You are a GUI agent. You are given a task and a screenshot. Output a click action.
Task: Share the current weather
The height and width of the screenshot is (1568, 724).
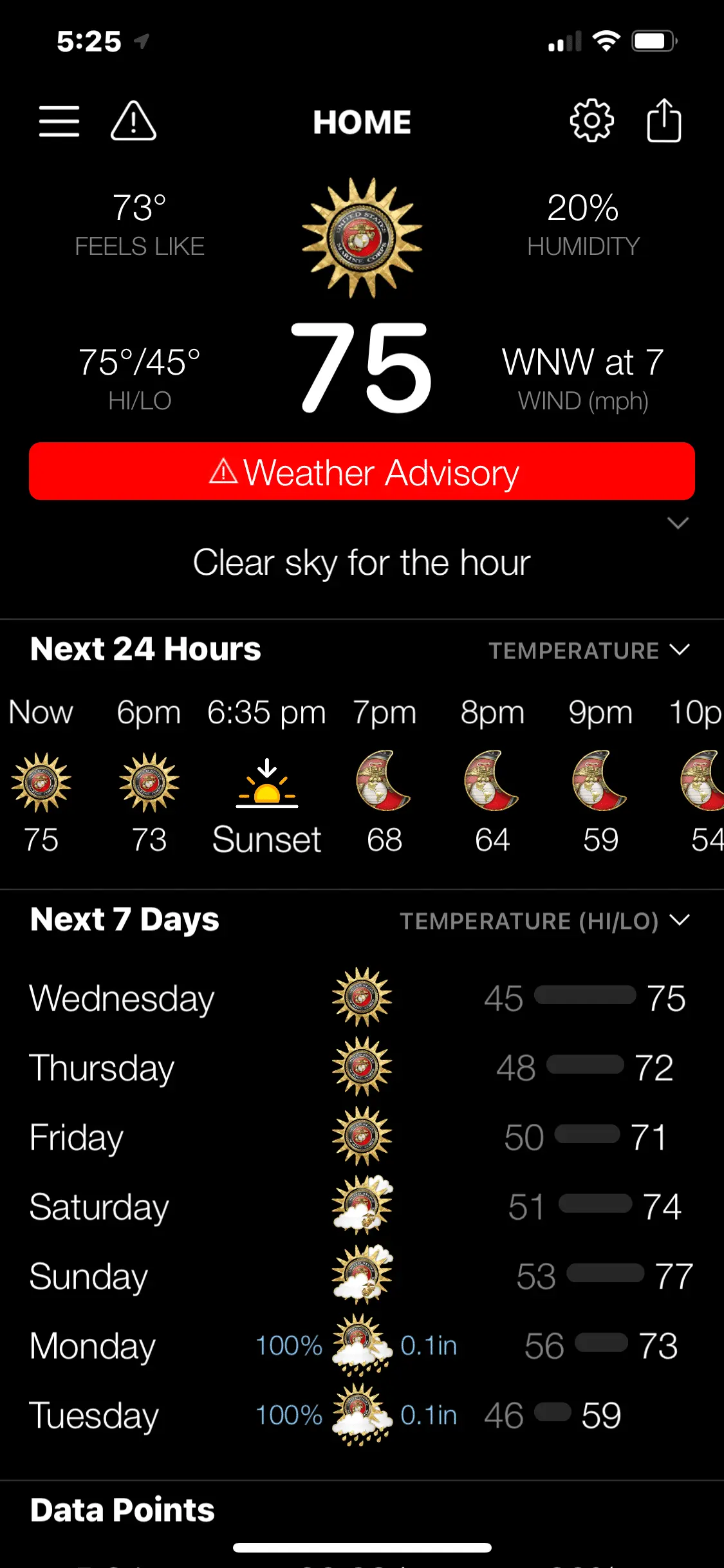pos(664,121)
